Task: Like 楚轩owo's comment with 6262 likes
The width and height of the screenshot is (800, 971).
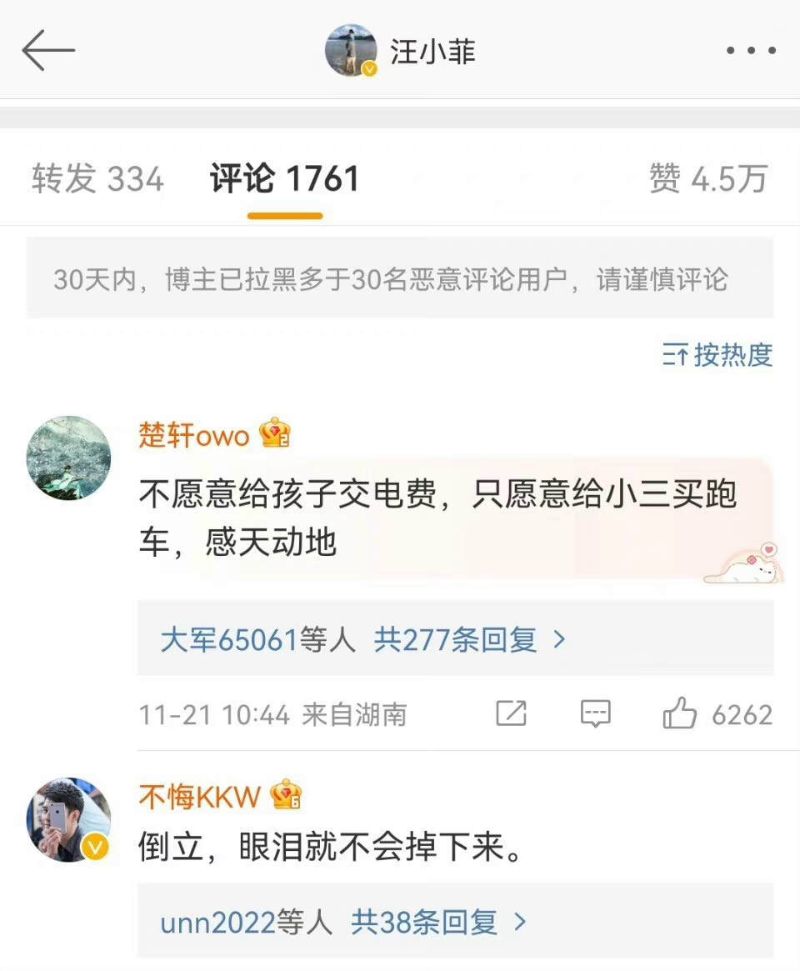Action: [x=680, y=714]
